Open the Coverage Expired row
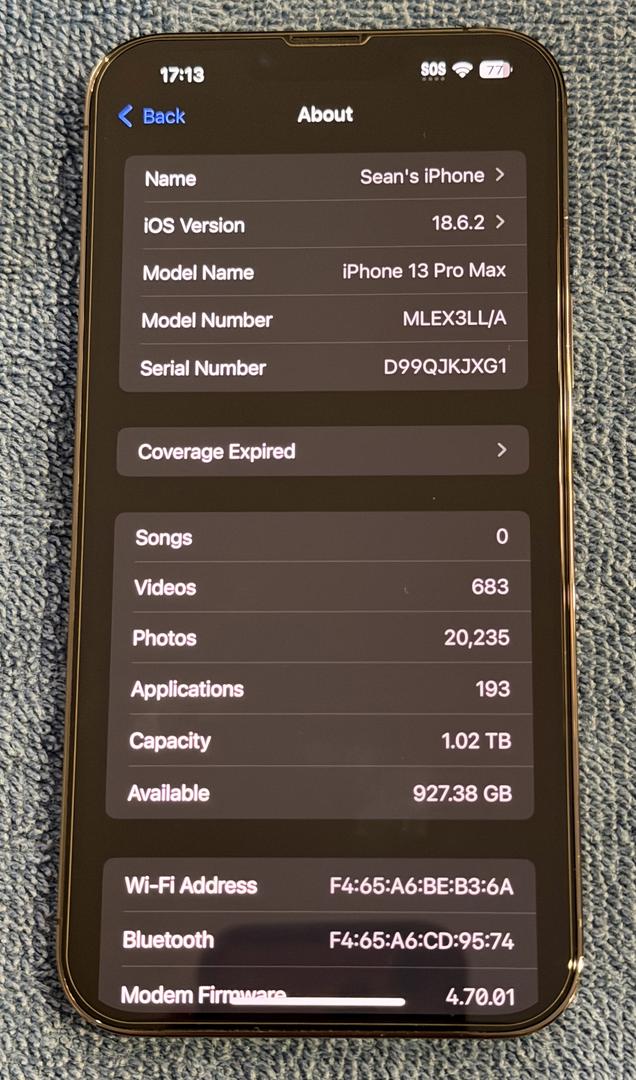636x1080 pixels. [322, 451]
